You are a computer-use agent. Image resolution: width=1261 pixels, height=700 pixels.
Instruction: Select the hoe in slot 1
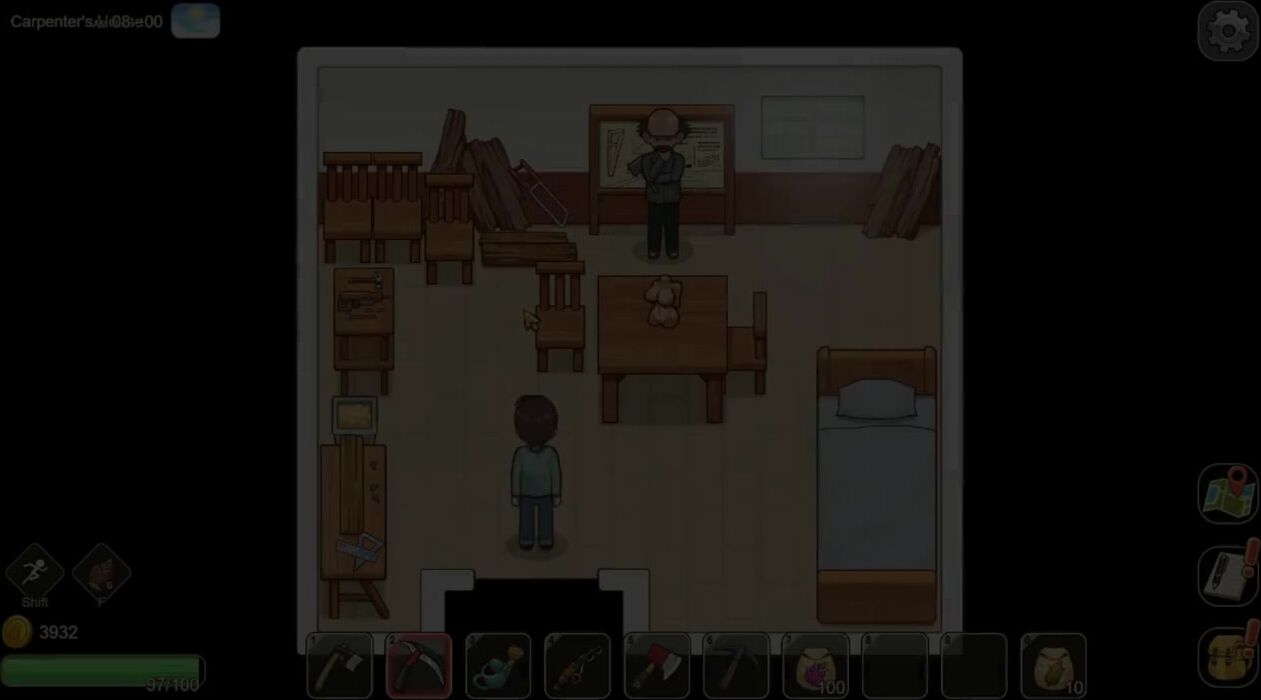pyautogui.click(x=340, y=665)
